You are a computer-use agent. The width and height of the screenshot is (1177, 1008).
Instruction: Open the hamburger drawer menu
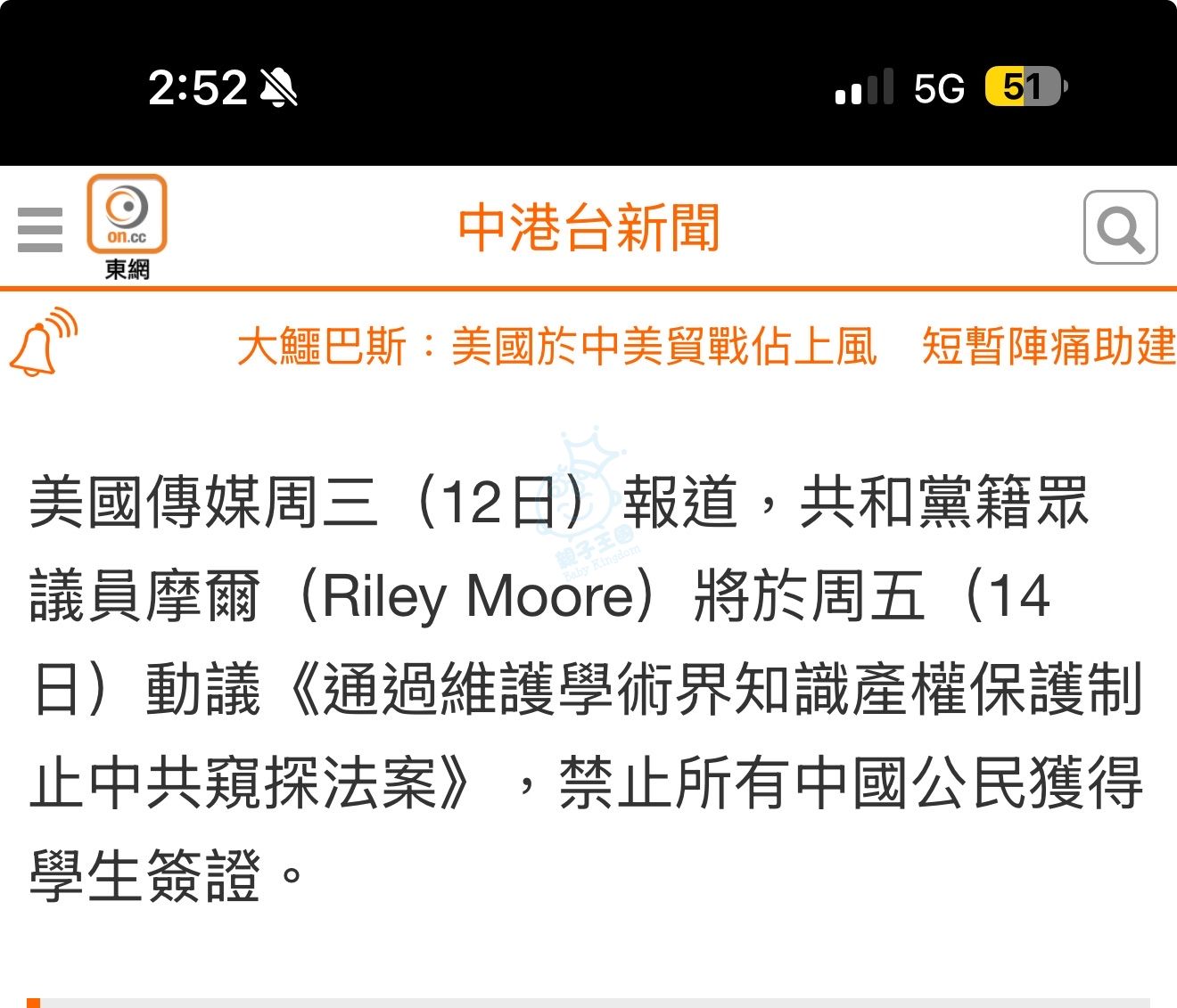[40, 230]
